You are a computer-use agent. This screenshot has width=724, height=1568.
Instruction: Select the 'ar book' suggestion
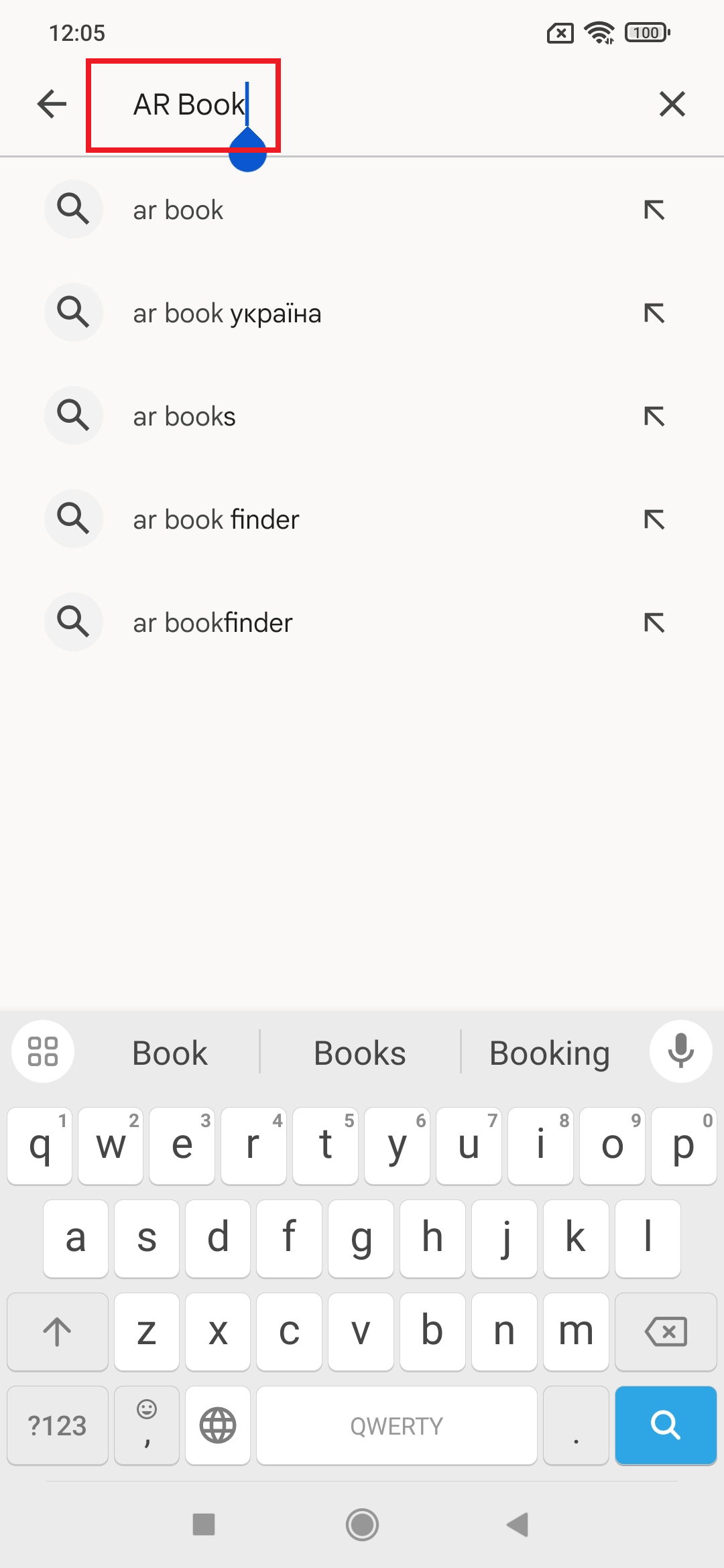coord(362,210)
